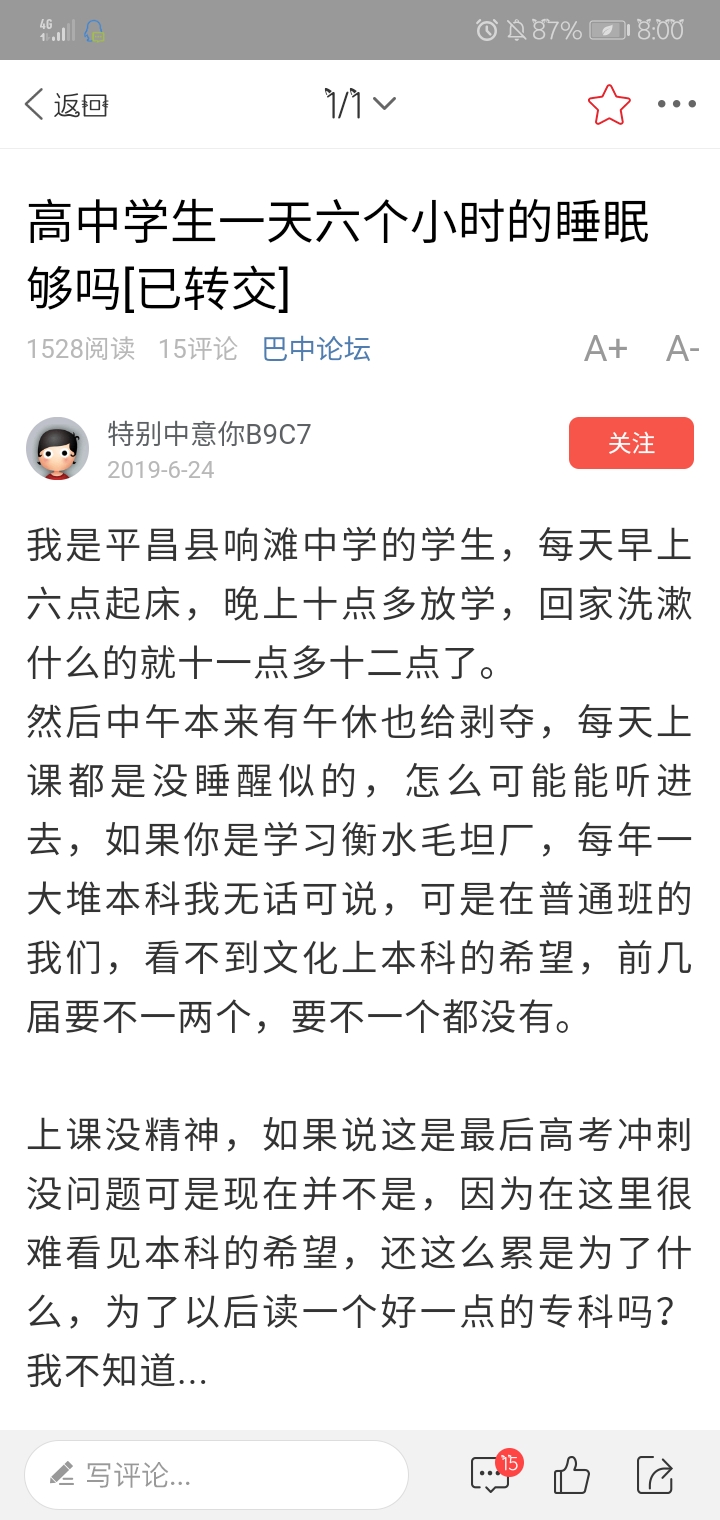Open the three-dot overflow menu

pos(677,104)
